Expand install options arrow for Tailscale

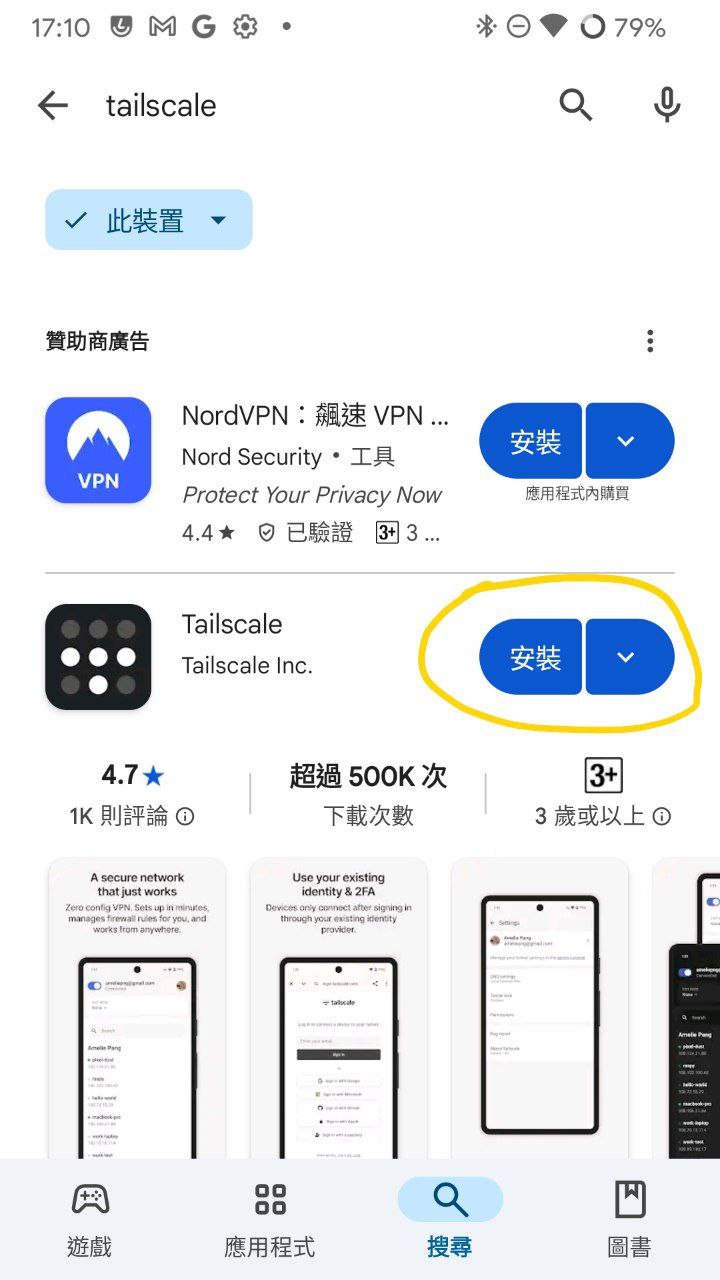(630, 657)
